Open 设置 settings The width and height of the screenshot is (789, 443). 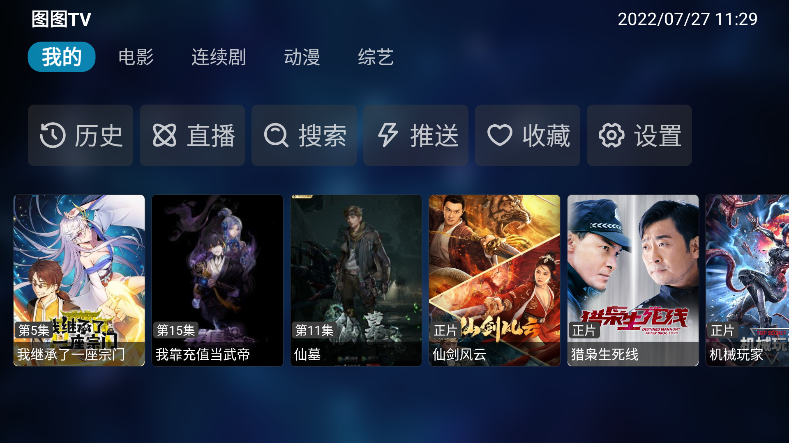click(x=640, y=135)
